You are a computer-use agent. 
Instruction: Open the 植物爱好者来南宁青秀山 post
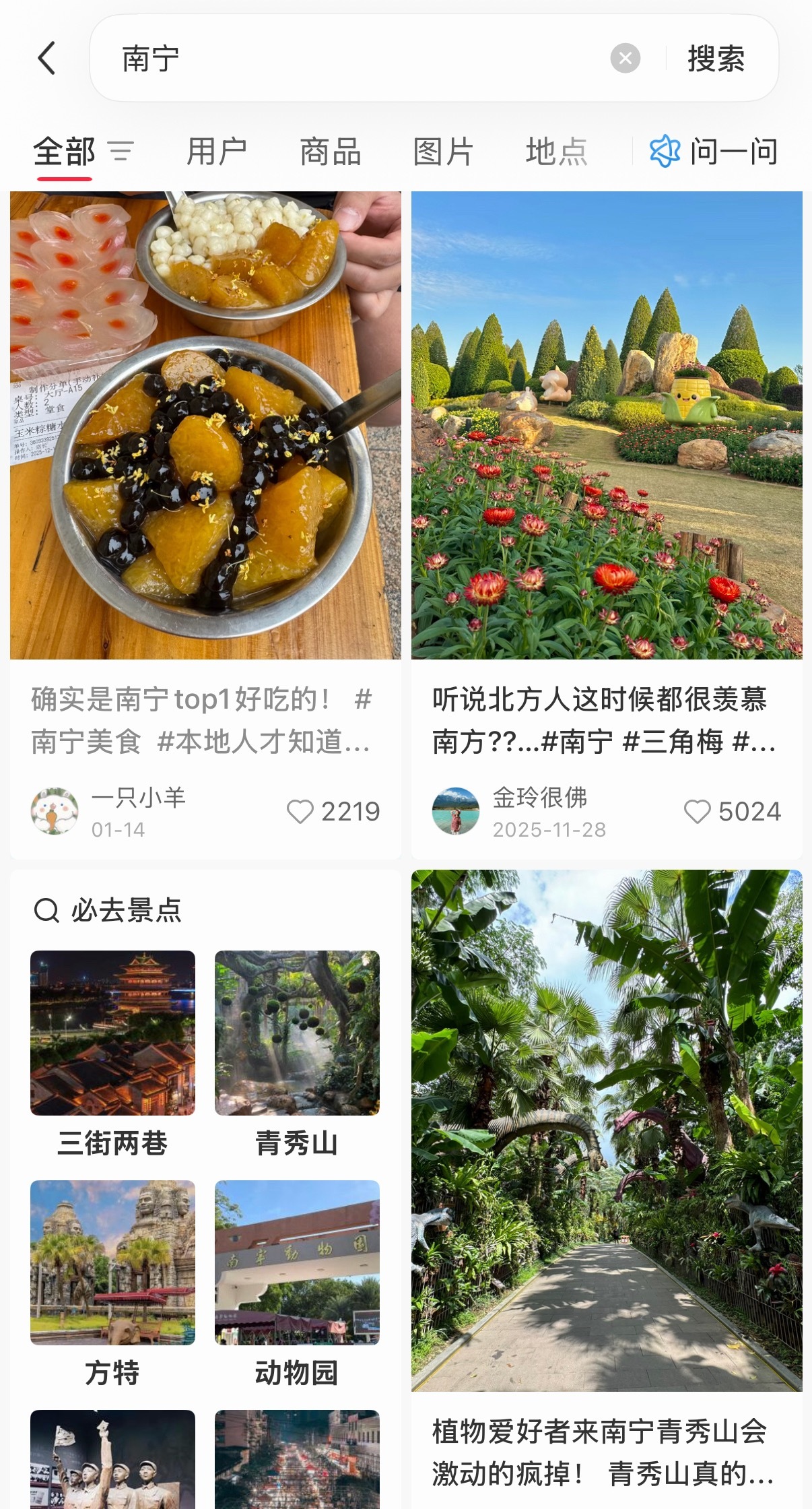click(x=607, y=1145)
